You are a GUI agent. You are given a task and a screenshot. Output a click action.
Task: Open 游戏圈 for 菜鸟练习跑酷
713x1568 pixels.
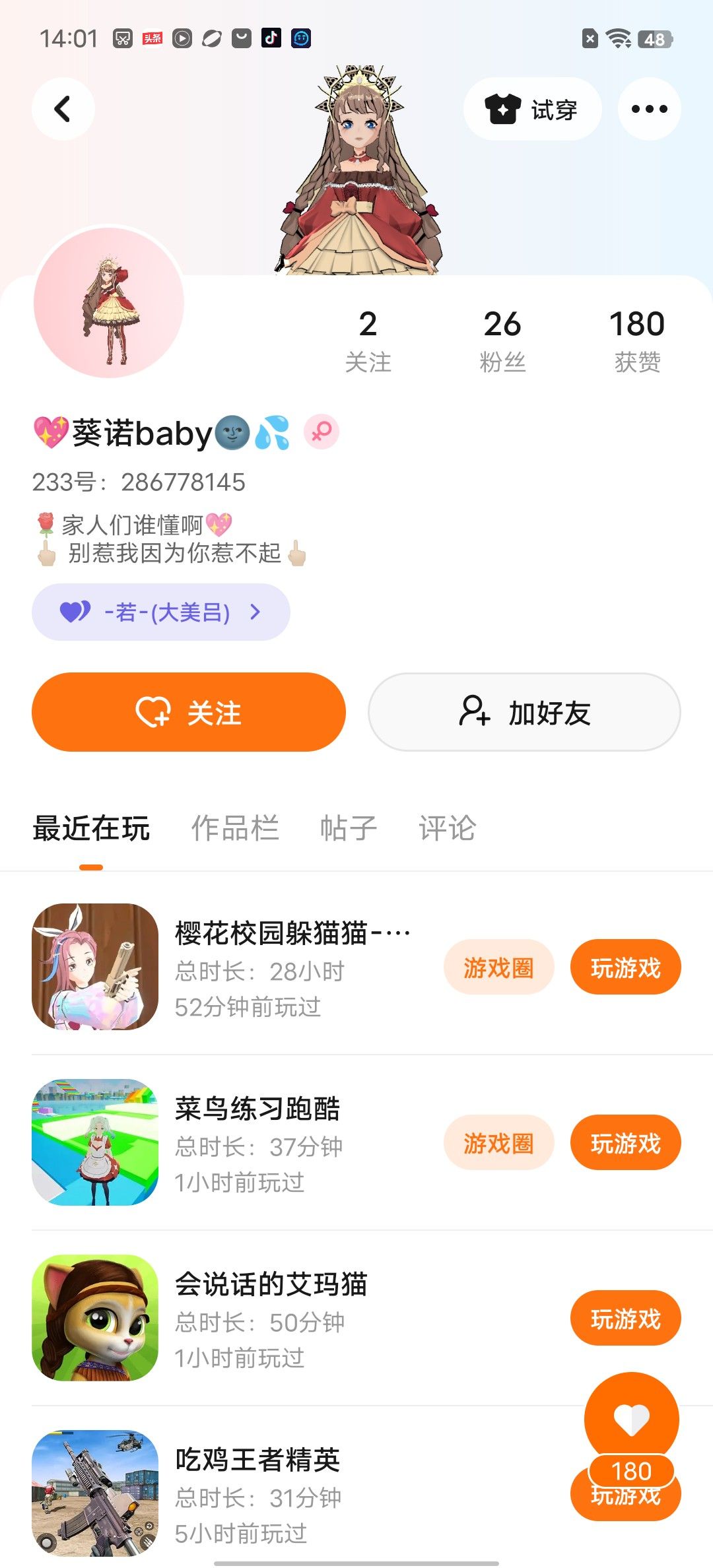click(x=498, y=1143)
